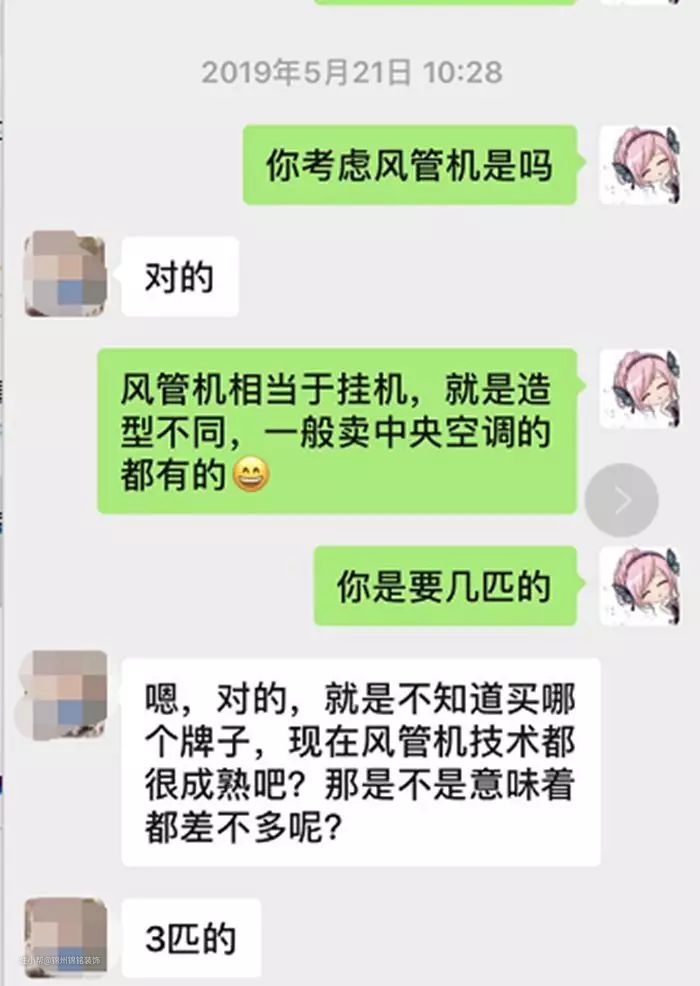Tap the gray next arrow button
This screenshot has height=986, width=700.
click(x=621, y=500)
